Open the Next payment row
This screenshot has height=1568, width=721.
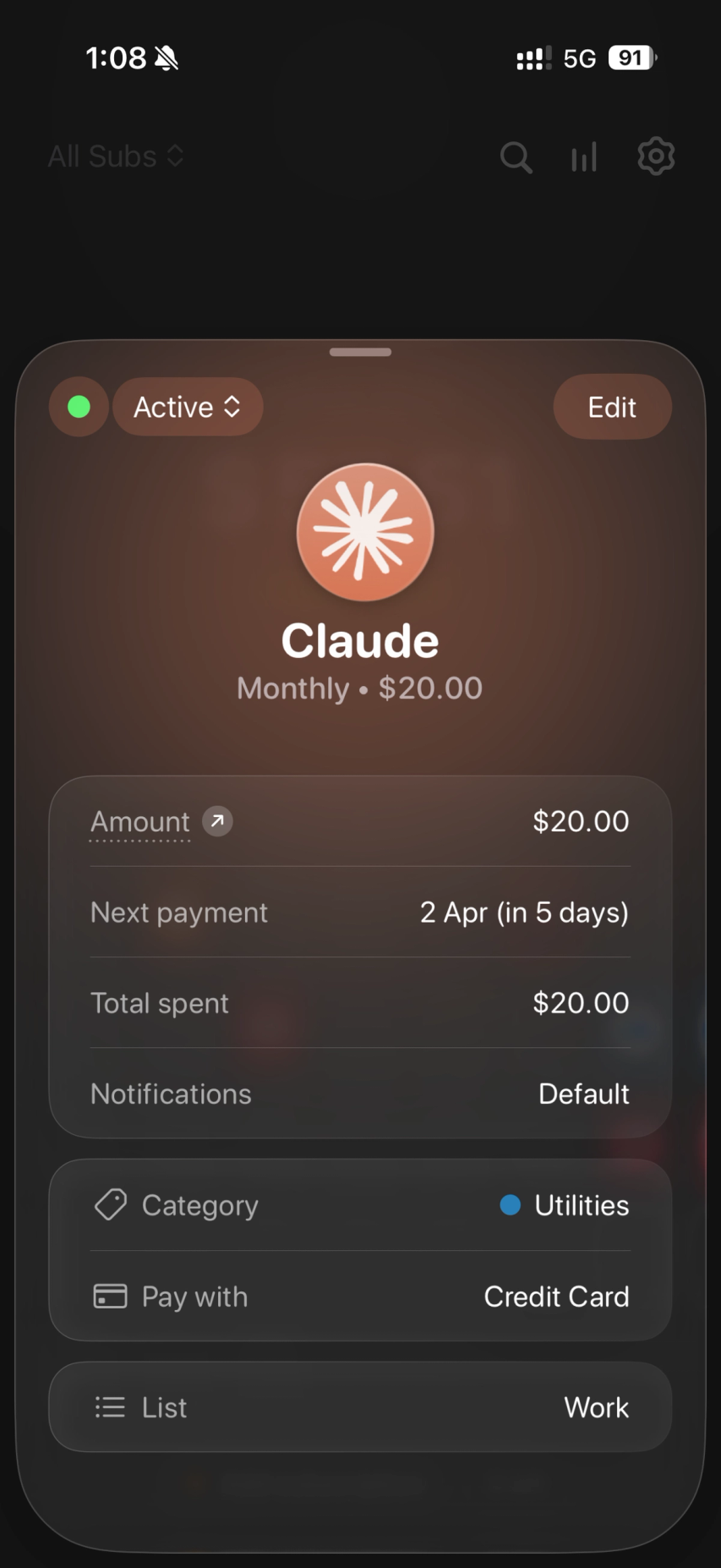coord(360,913)
